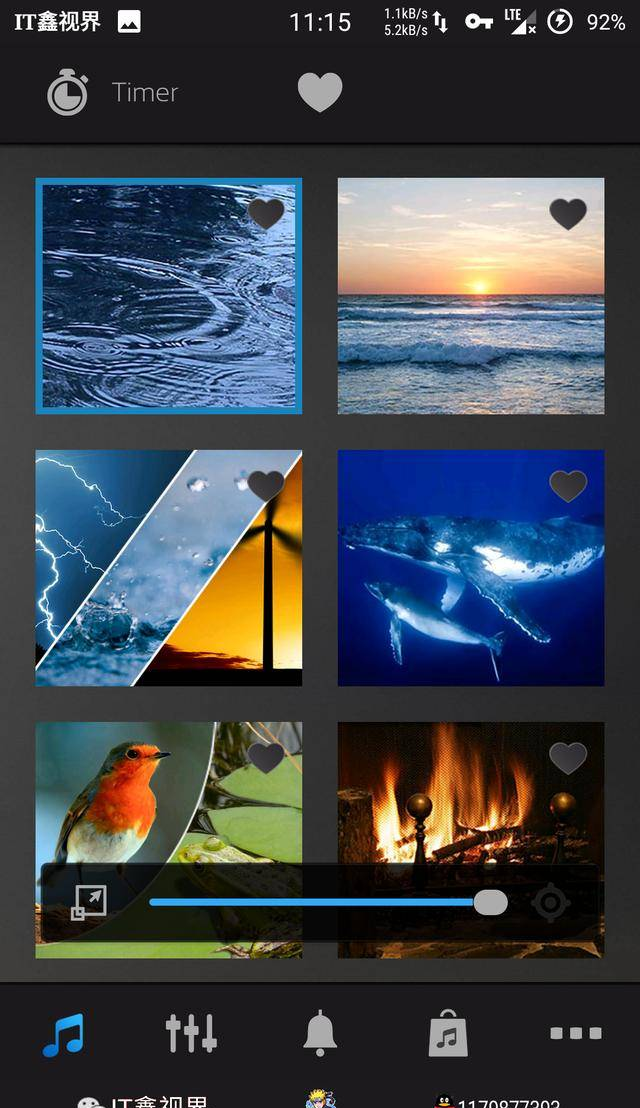Play the ocean sunset sound tile

point(470,296)
